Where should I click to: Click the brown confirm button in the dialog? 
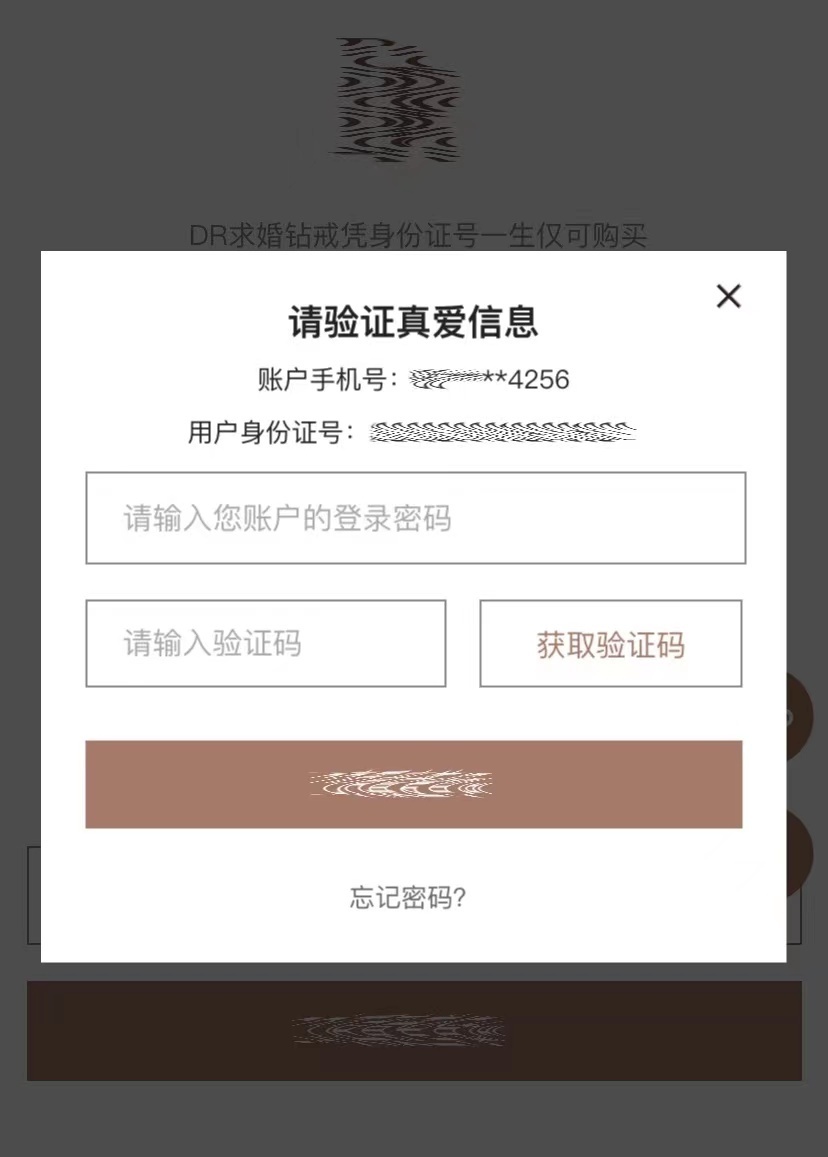click(x=414, y=784)
